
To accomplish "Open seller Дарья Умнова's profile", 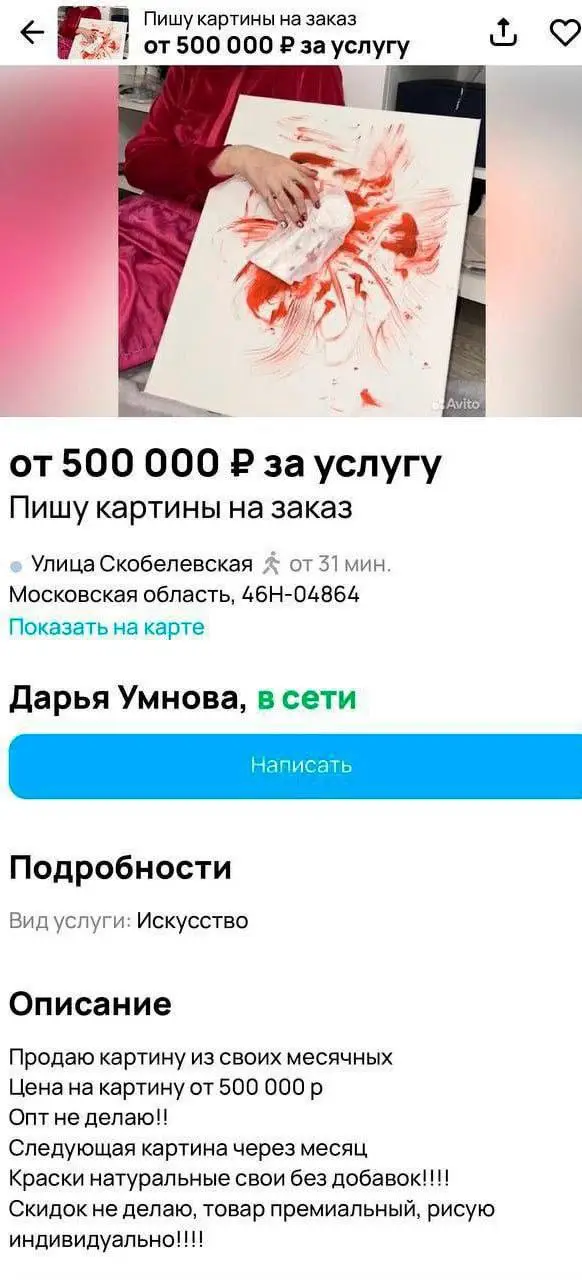I will tap(127, 698).
